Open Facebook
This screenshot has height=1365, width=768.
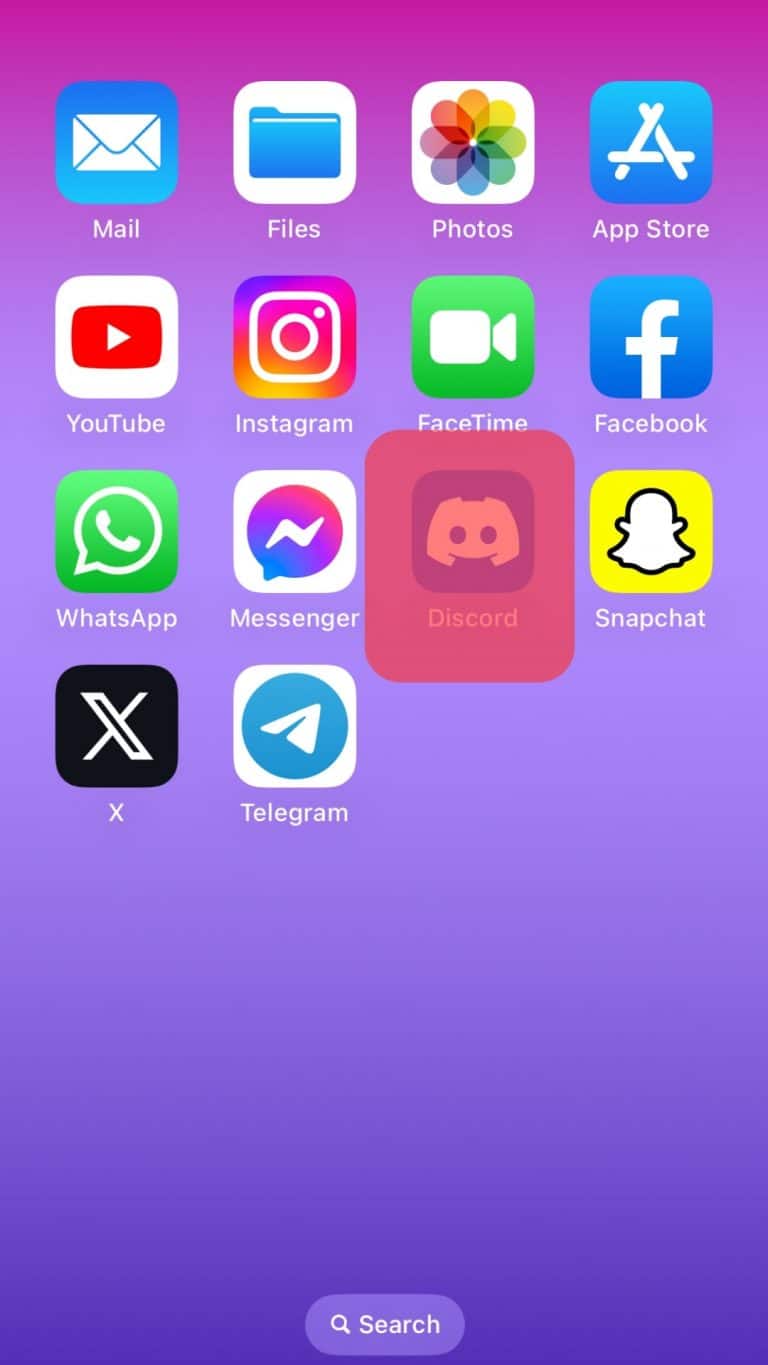pyautogui.click(x=650, y=336)
